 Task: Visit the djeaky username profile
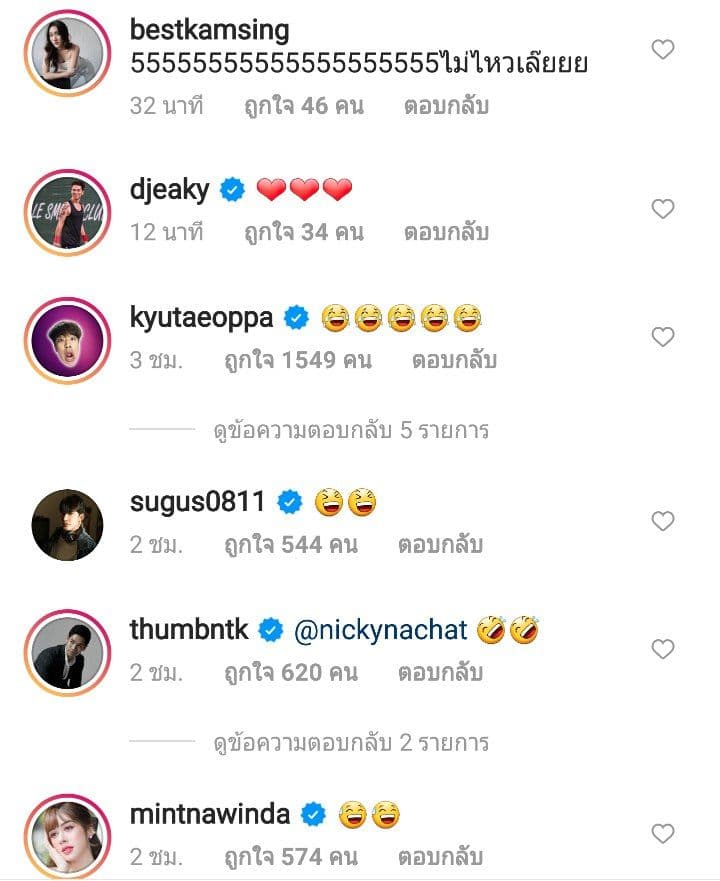(169, 189)
